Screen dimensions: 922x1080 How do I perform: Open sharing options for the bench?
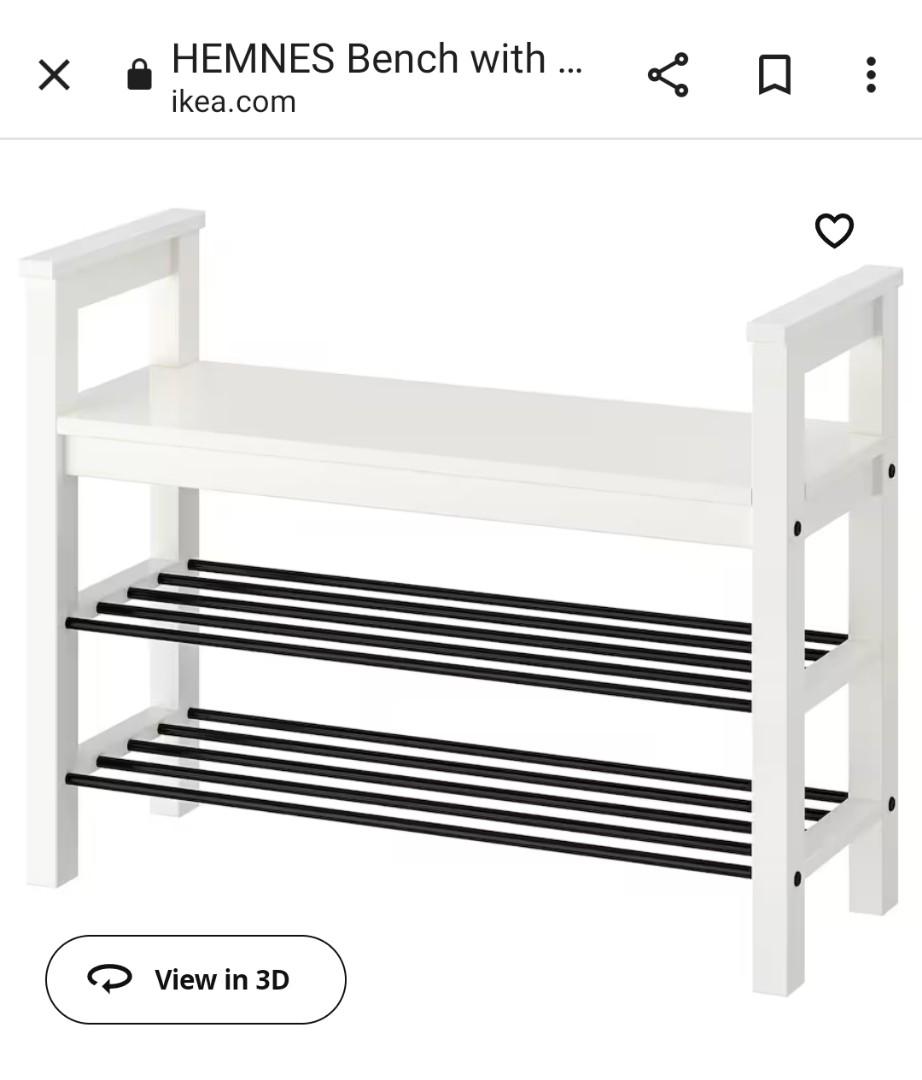(668, 73)
